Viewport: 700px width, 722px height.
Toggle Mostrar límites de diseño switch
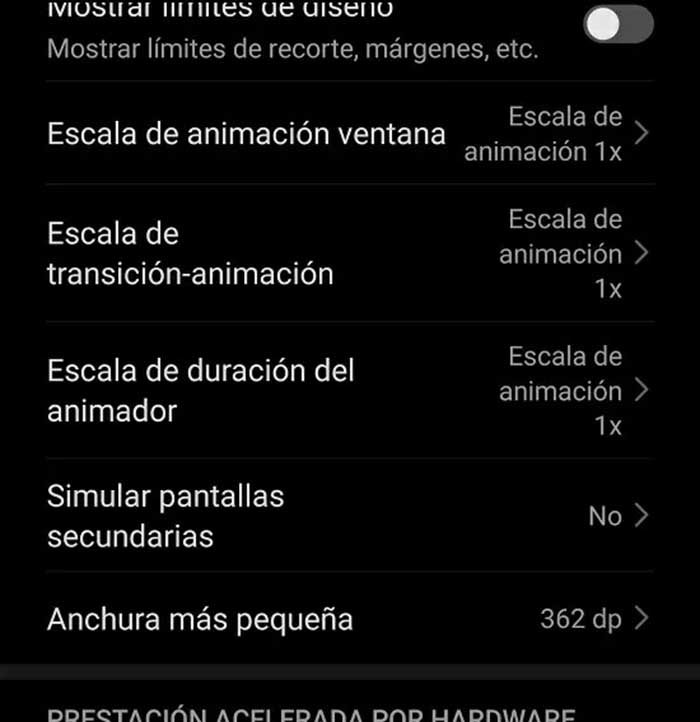(618, 25)
